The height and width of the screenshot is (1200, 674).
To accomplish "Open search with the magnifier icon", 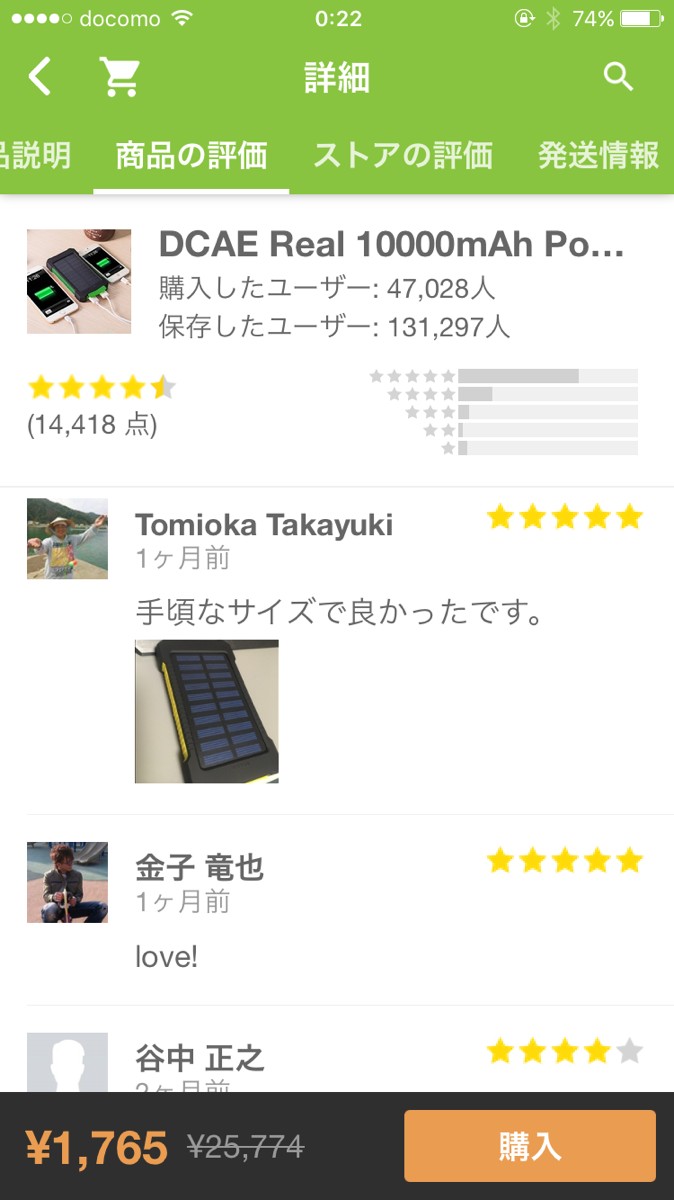I will [619, 77].
